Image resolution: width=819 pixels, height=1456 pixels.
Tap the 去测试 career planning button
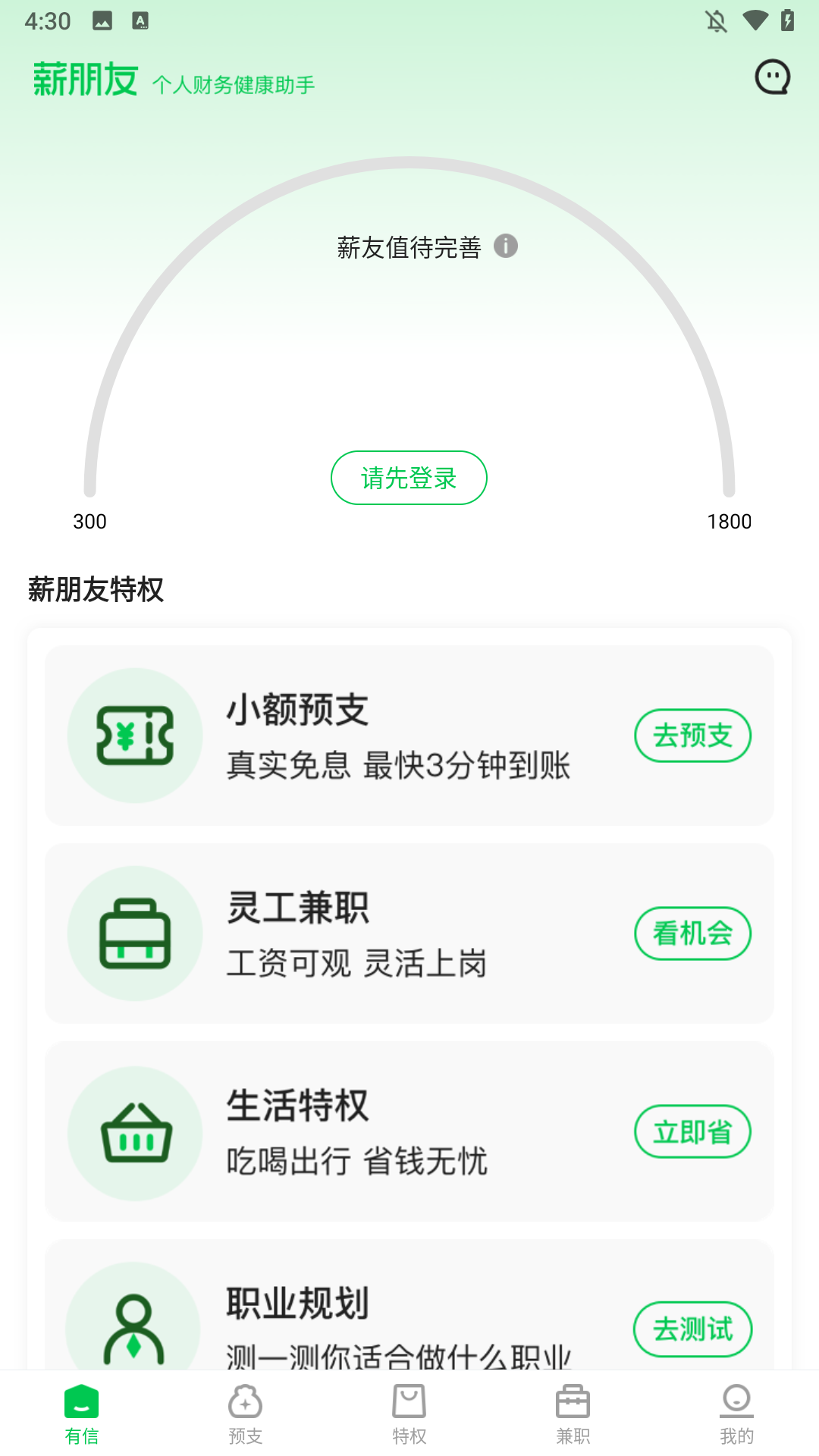pyautogui.click(x=692, y=1329)
